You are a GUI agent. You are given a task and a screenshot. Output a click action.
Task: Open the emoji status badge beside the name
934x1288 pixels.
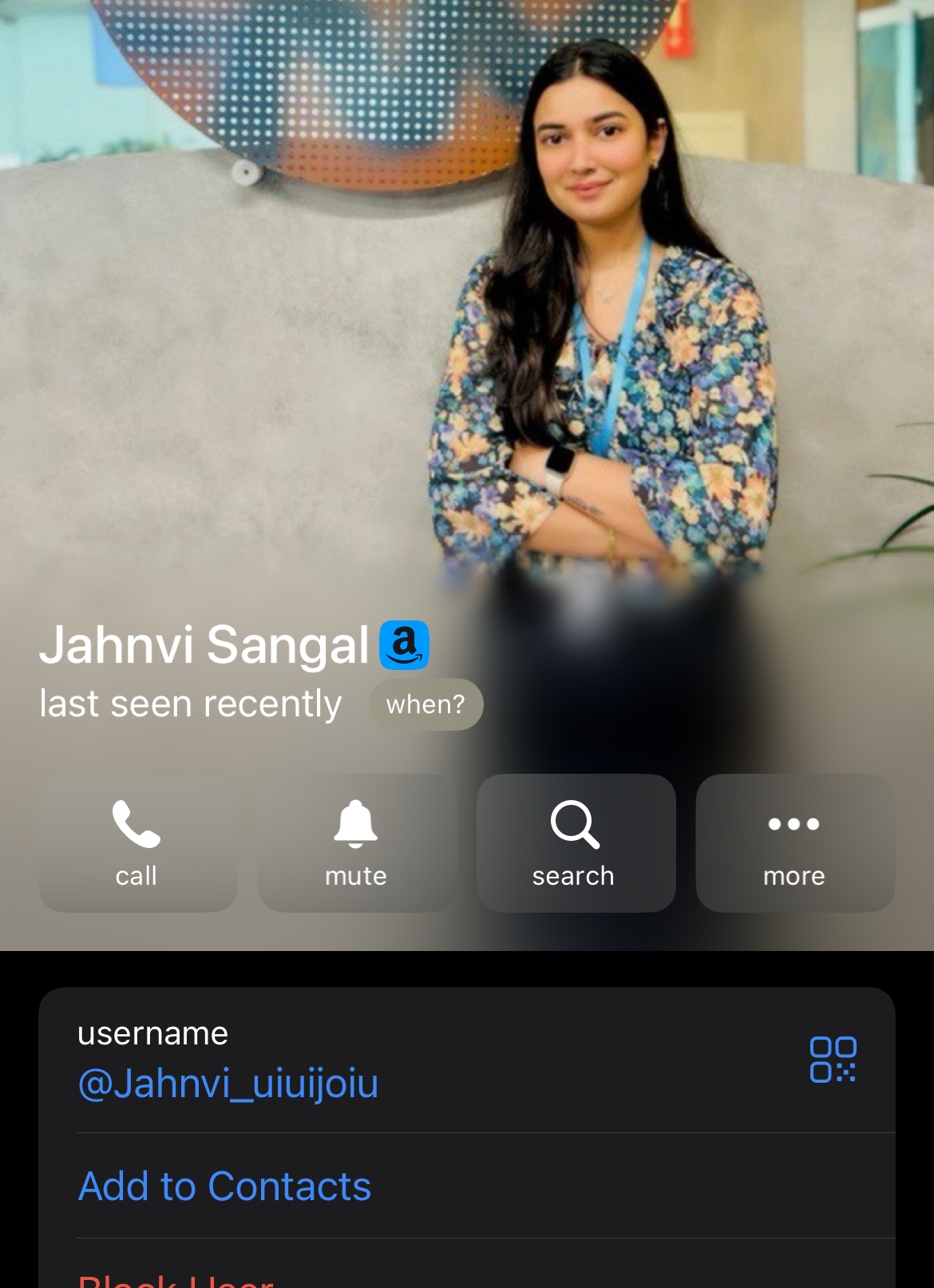tap(404, 645)
